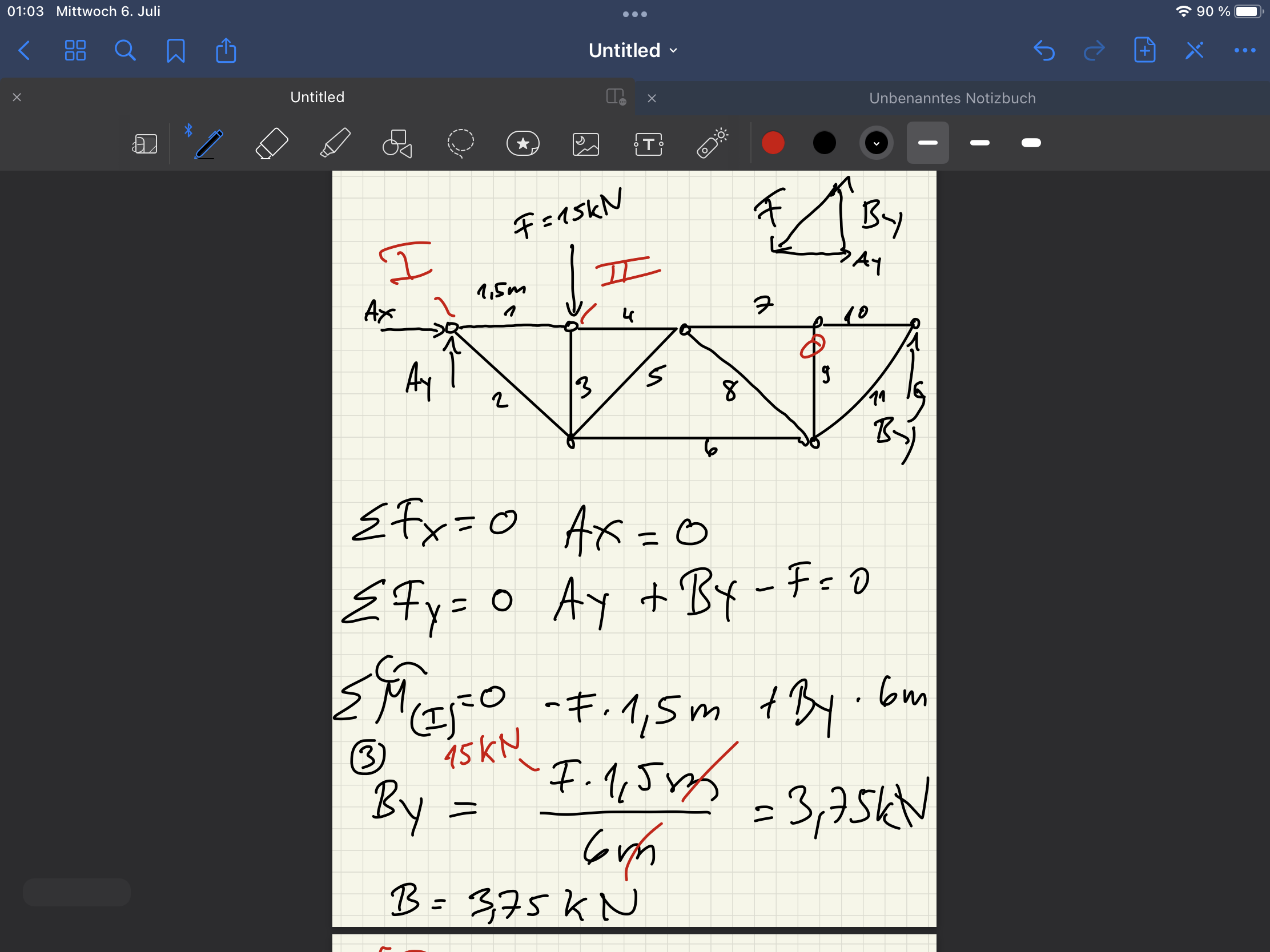Select the highlighter tool
The height and width of the screenshot is (952, 1270).
(x=335, y=143)
